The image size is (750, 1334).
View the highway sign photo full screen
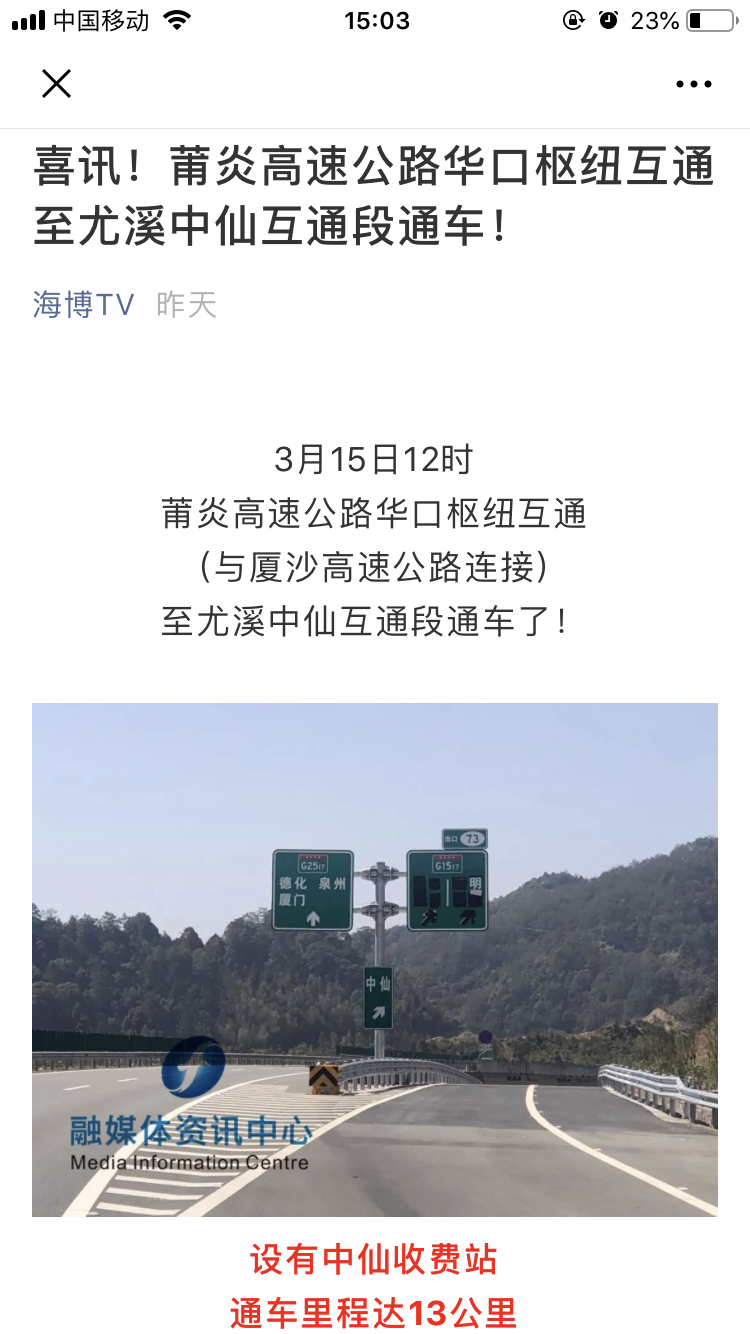(x=374, y=959)
